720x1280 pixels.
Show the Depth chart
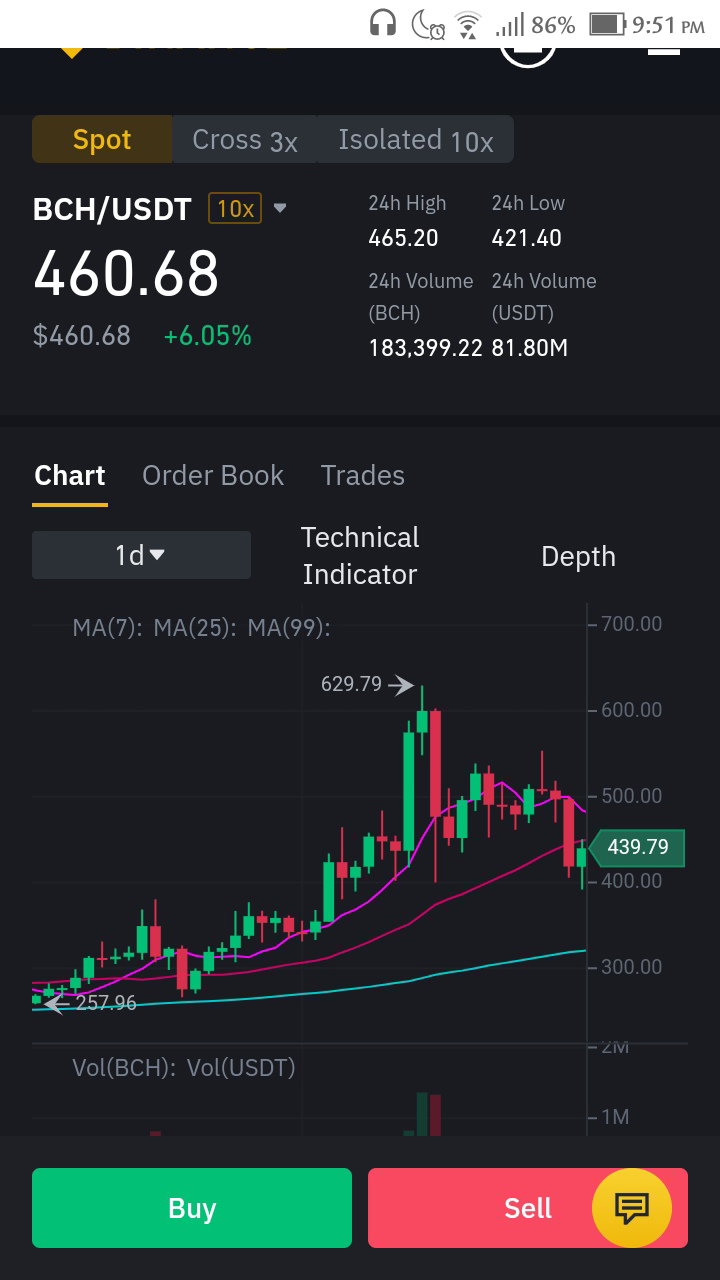pos(578,556)
